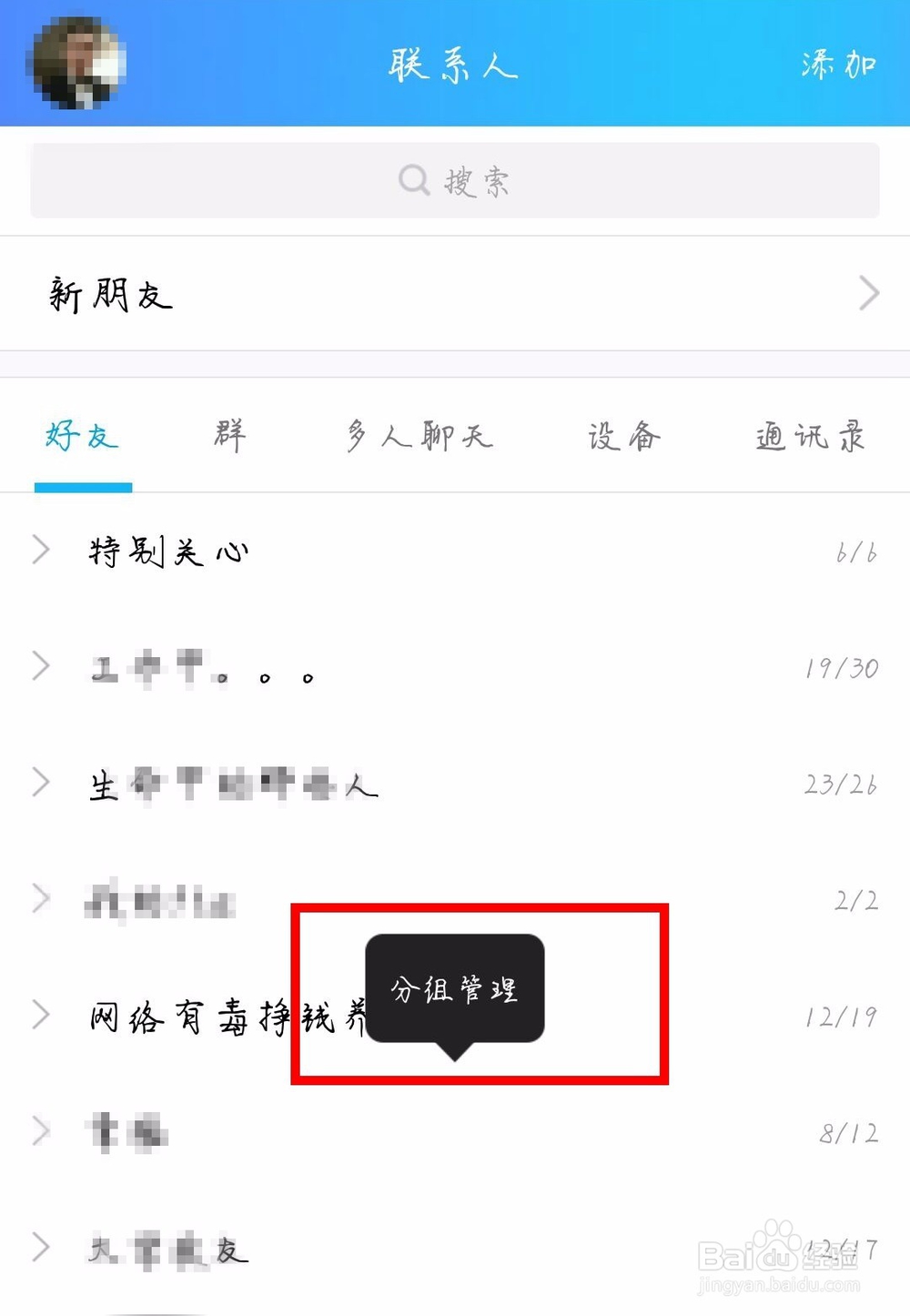Switch to the 群 tab
The width and height of the screenshot is (910, 1316).
click(x=227, y=435)
